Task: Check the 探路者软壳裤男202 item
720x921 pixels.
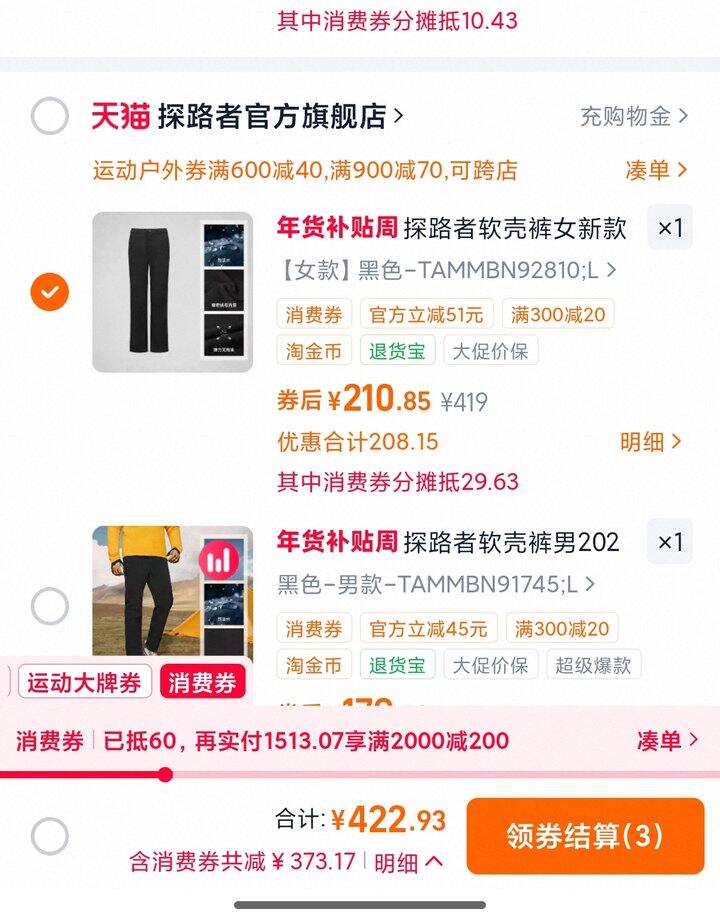Action: click(x=49, y=606)
